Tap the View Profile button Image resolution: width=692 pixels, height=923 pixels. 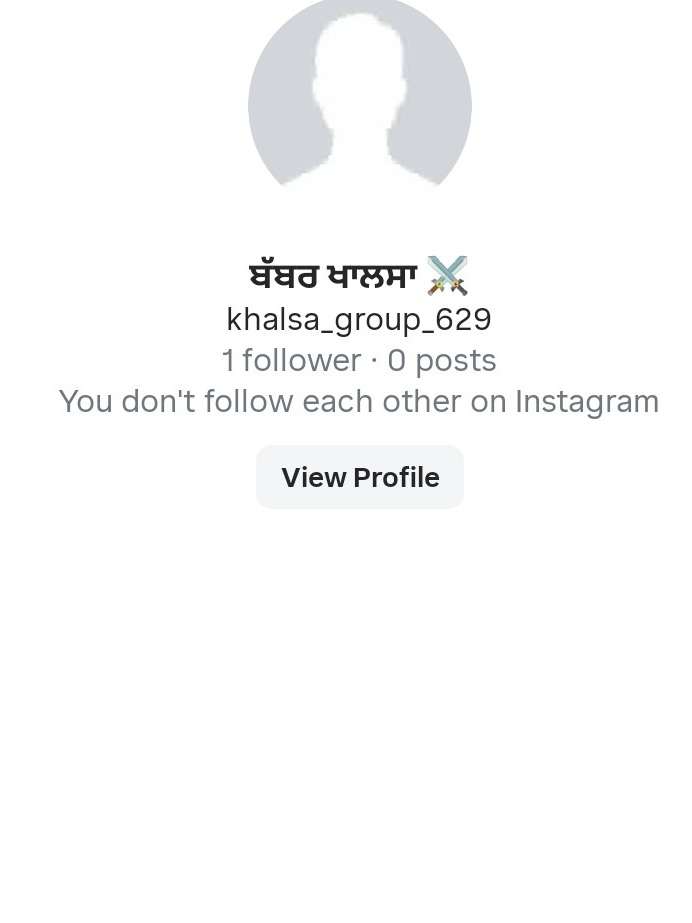coord(360,477)
